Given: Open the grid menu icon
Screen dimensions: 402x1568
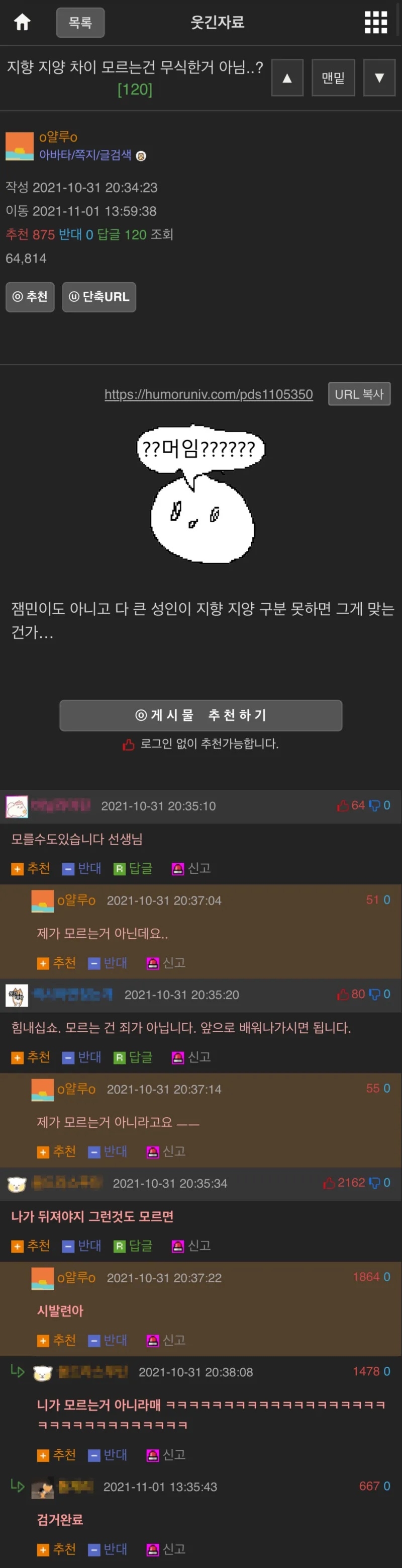Looking at the screenshot, I should 375,23.
